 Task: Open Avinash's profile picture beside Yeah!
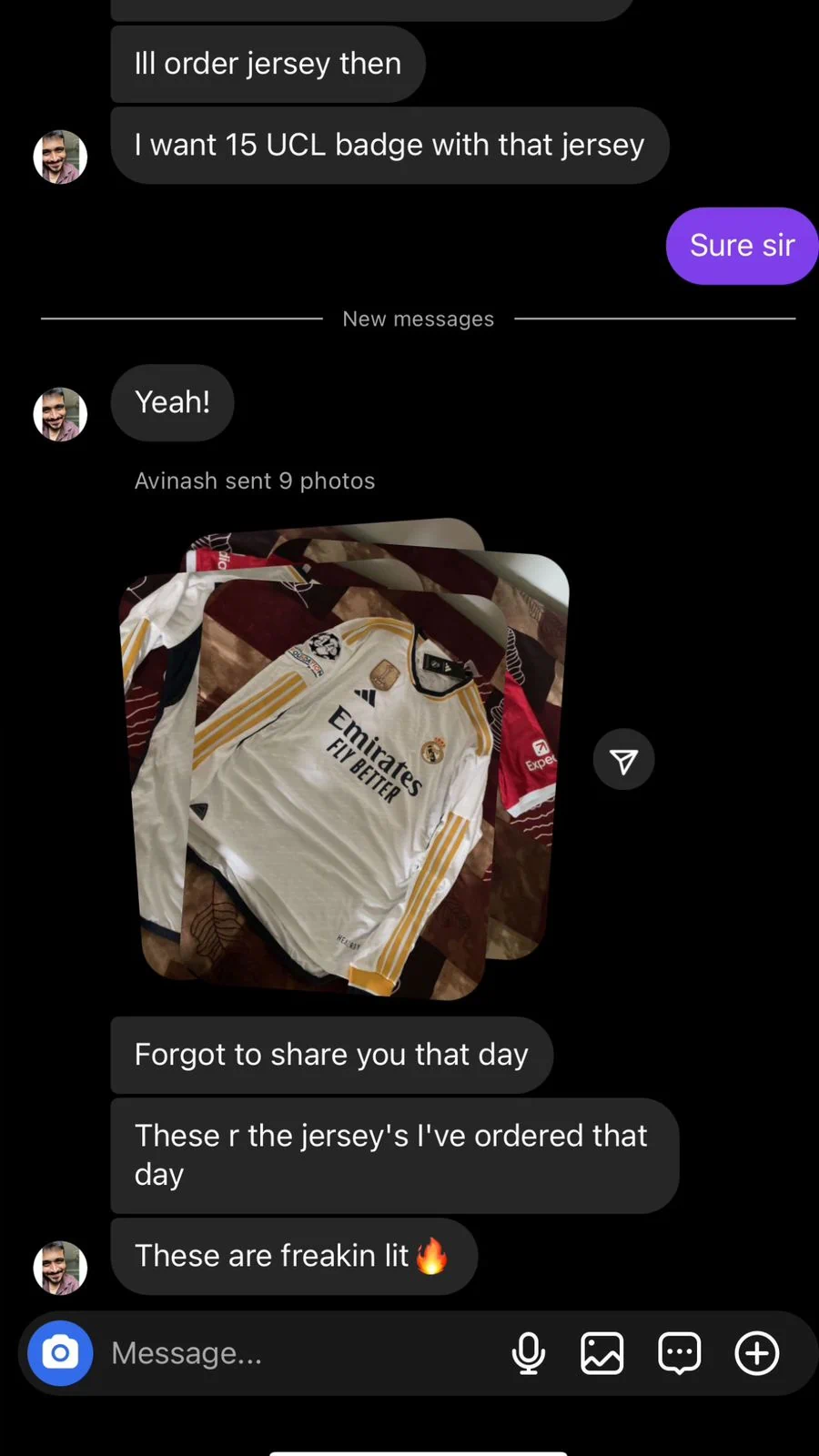click(60, 414)
